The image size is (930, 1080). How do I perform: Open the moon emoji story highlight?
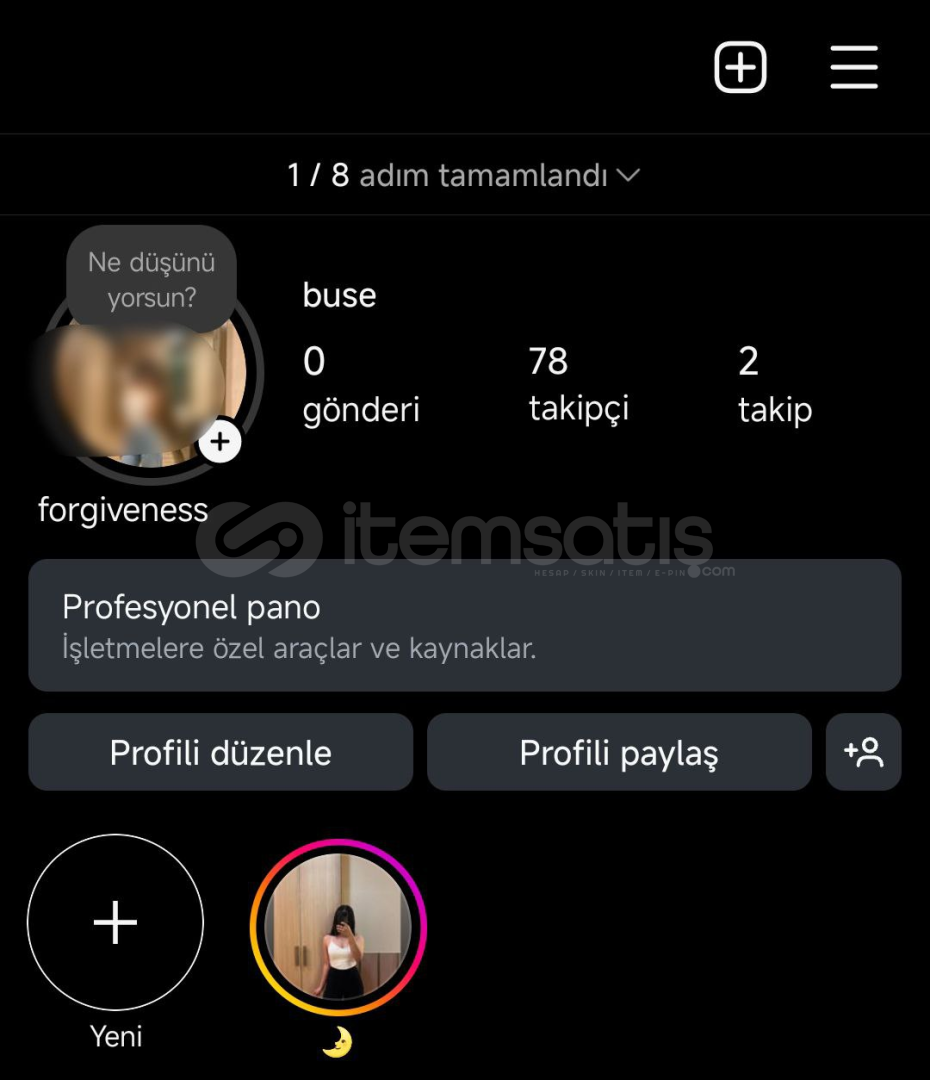[x=338, y=927]
